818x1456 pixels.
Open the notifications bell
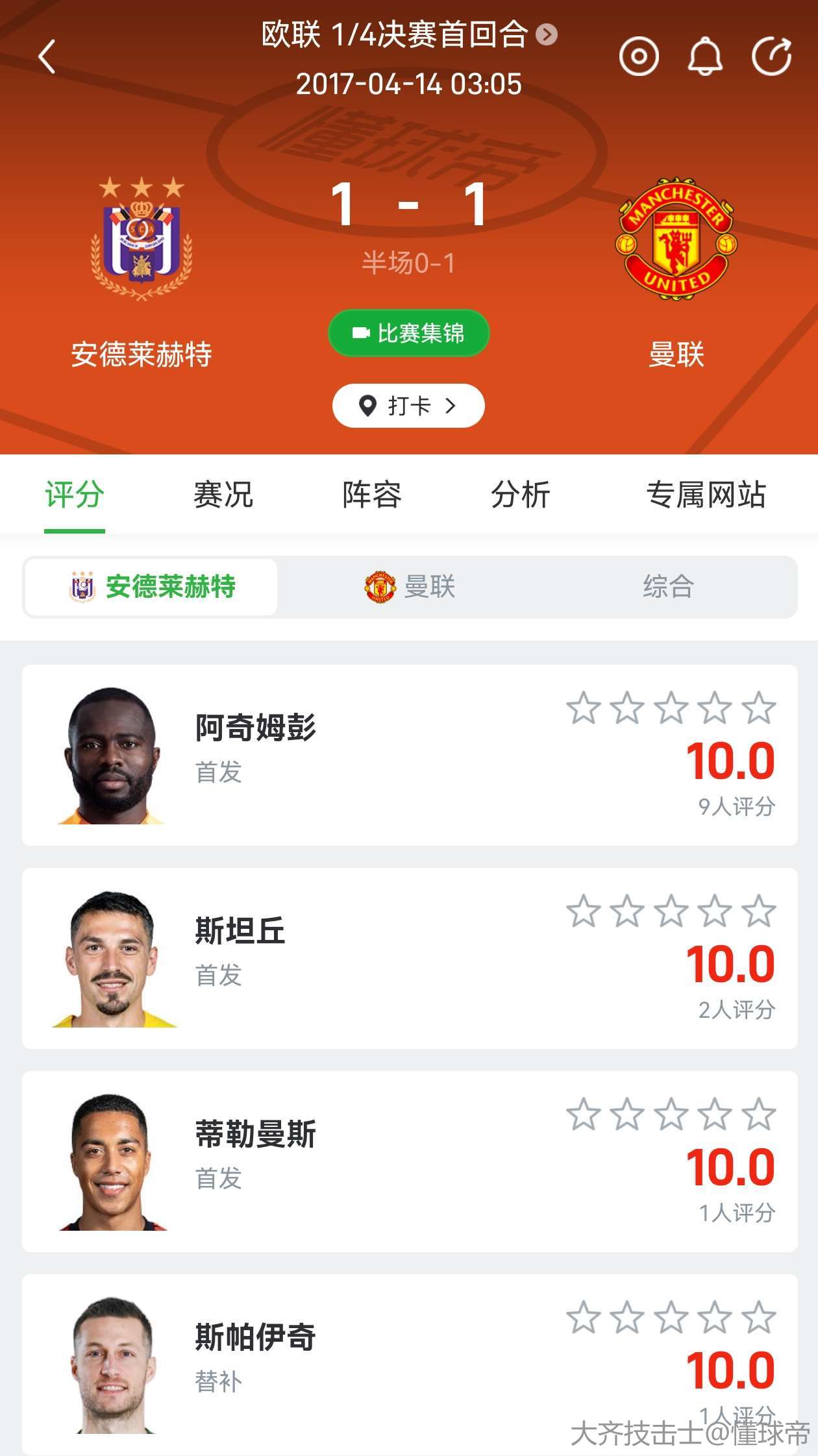[x=705, y=56]
